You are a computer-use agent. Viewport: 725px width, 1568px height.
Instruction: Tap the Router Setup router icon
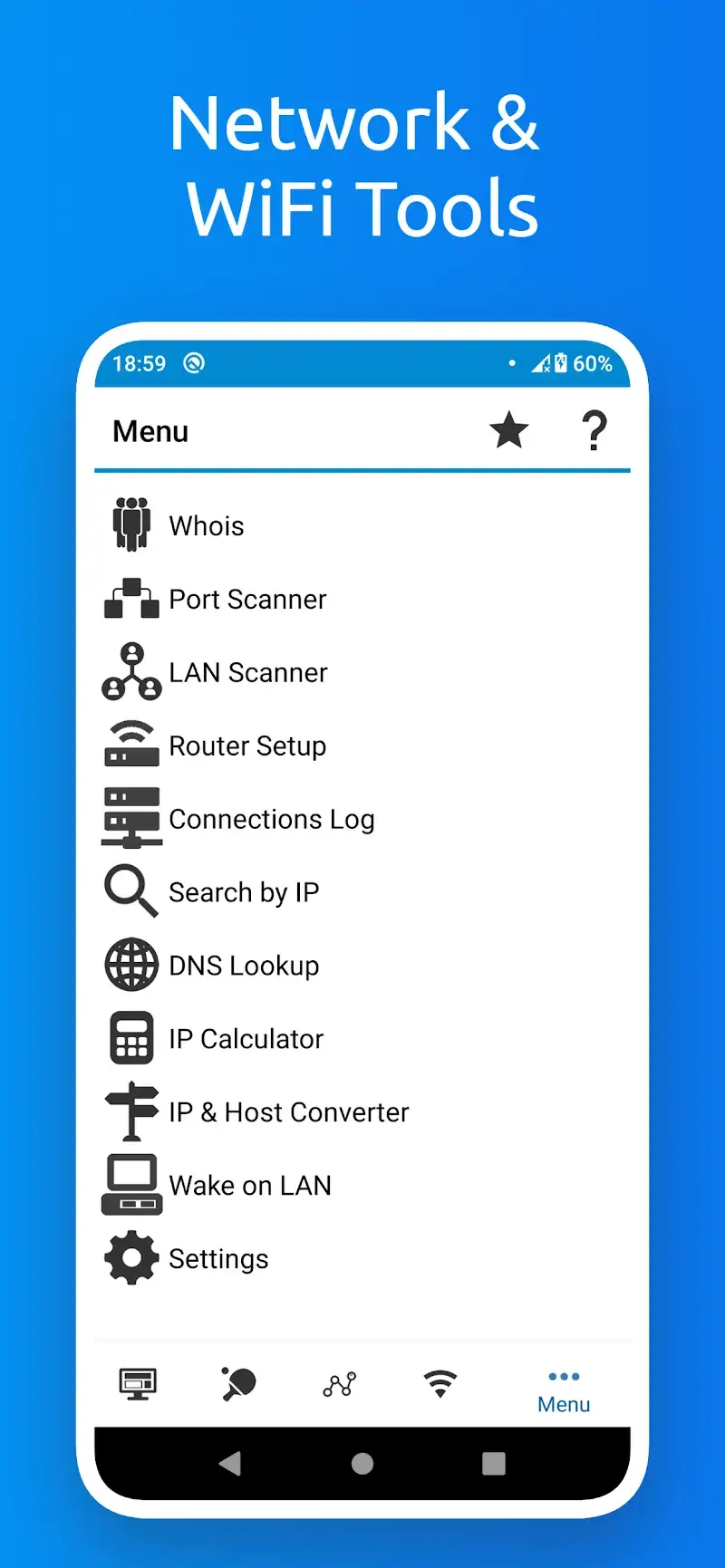pyautogui.click(x=131, y=746)
